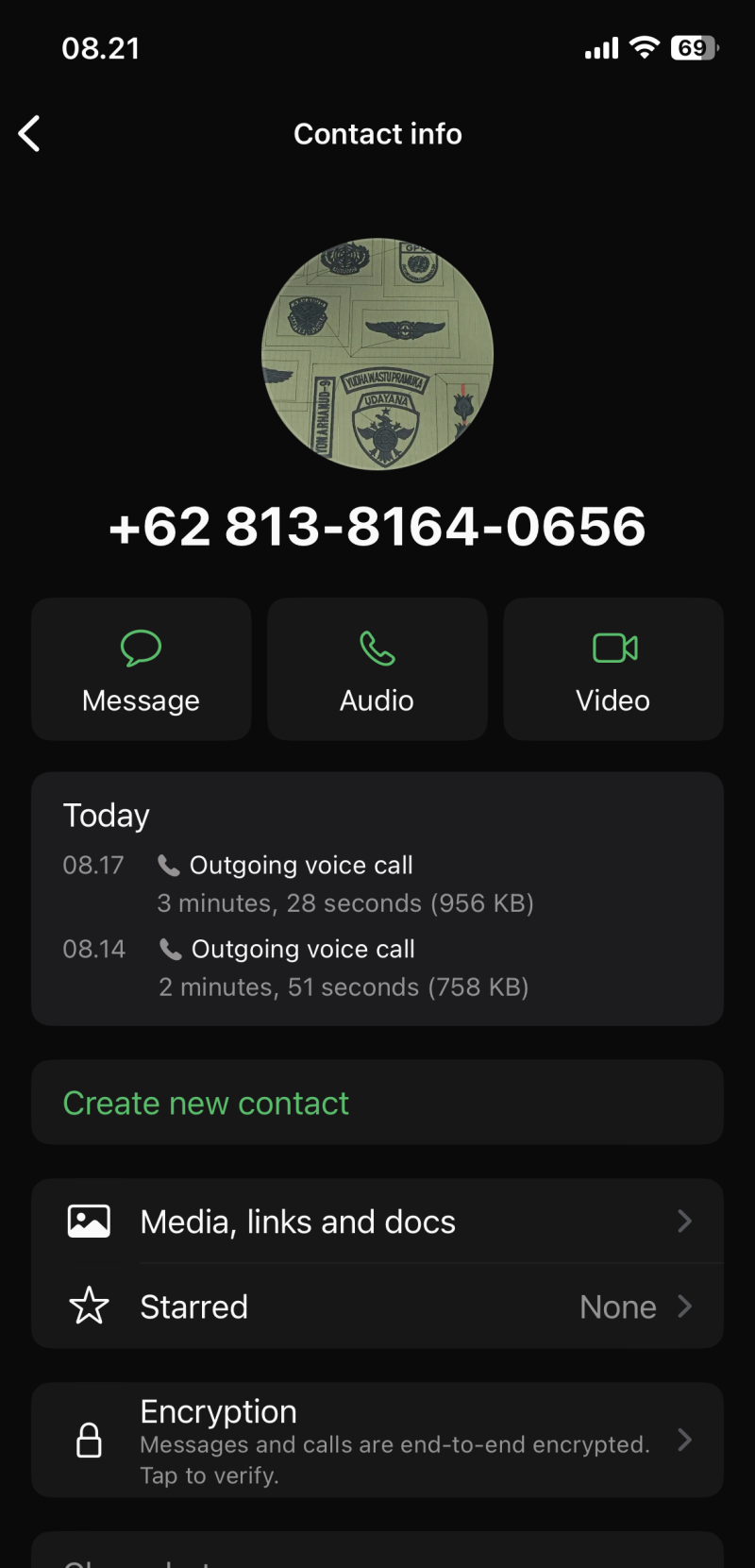View the contact's profile photo
The image size is (755, 1568).
pyautogui.click(x=377, y=354)
